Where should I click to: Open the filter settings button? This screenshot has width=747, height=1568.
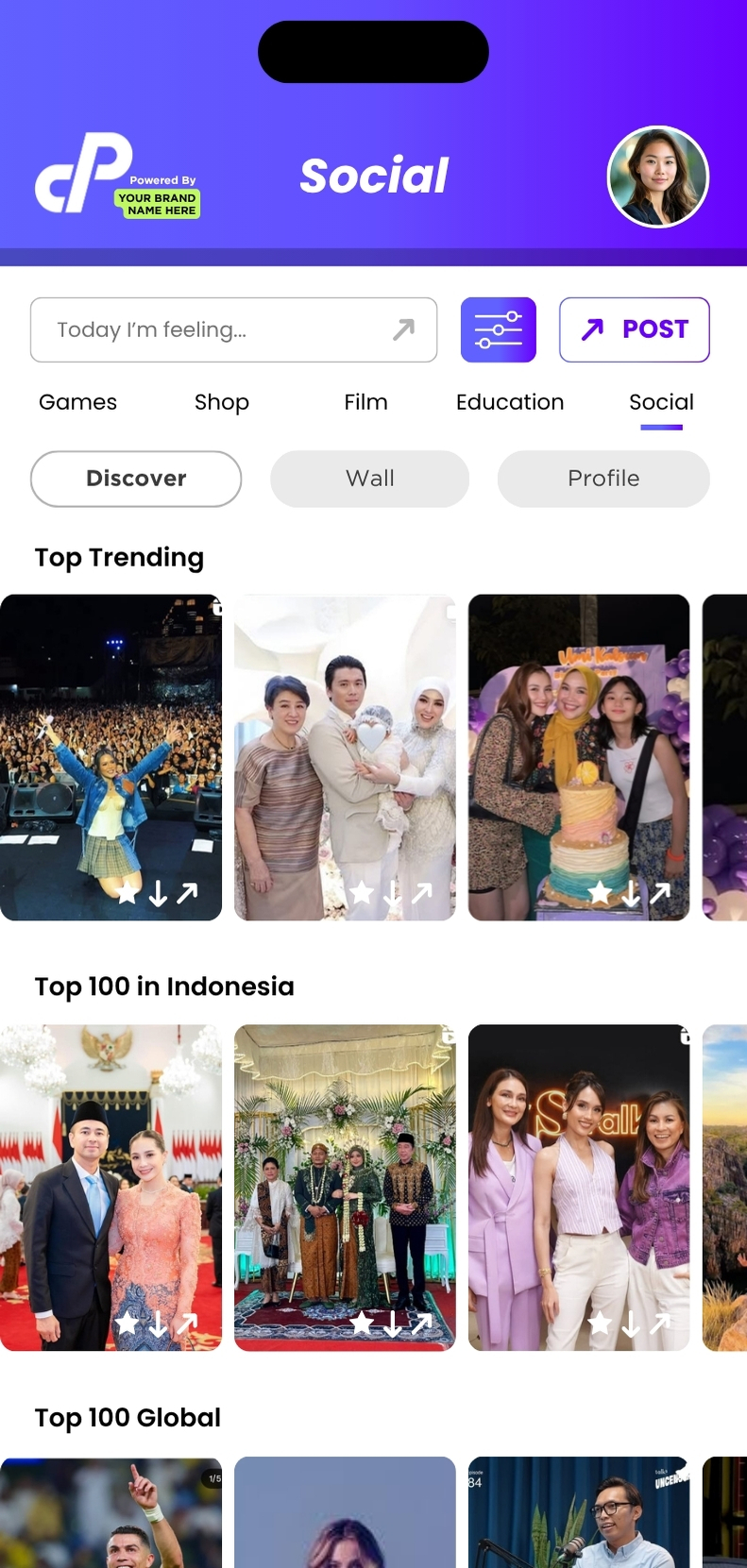pyautogui.click(x=498, y=329)
